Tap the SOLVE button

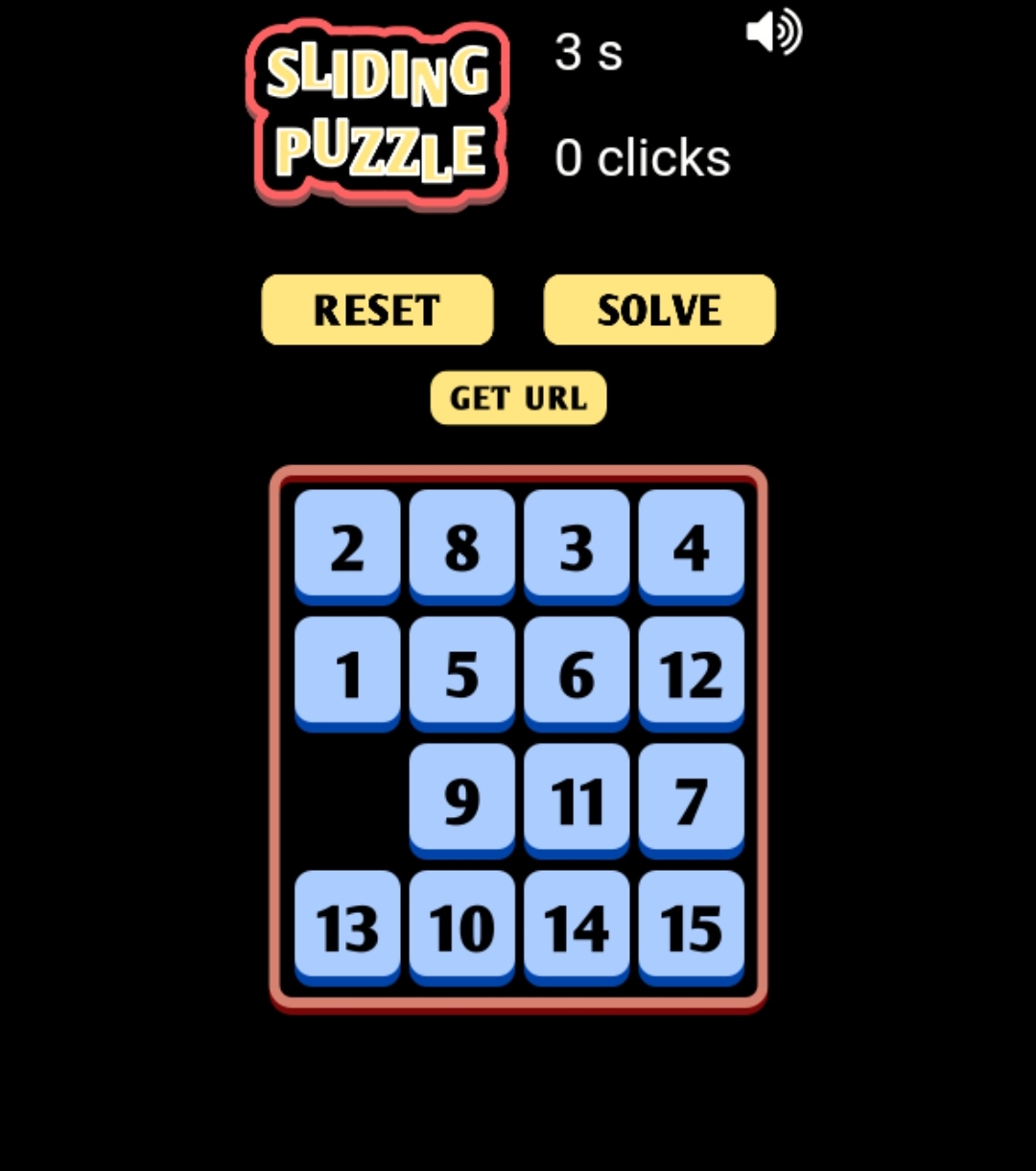point(659,310)
